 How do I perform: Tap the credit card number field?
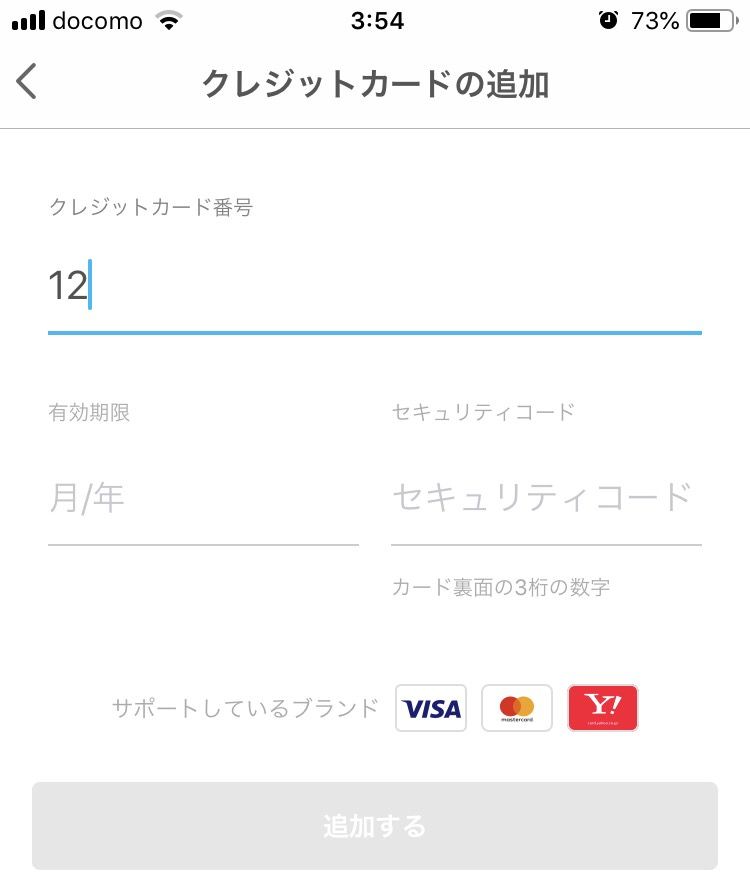click(x=375, y=286)
